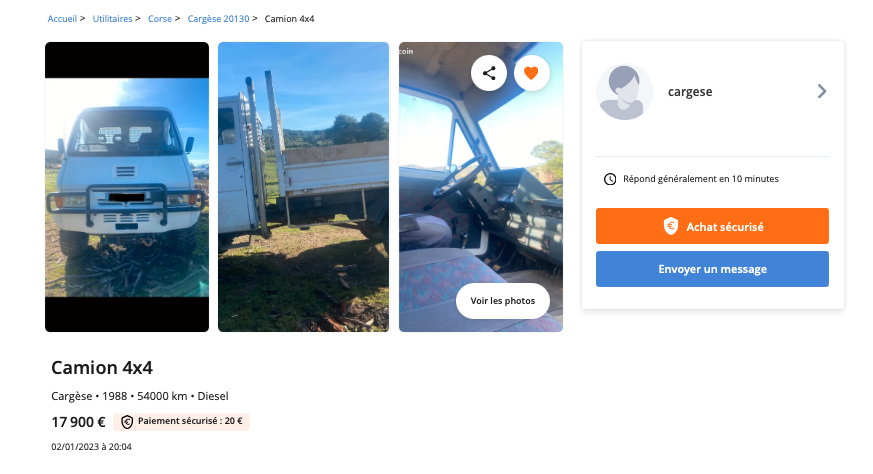View the front photo of the truck
This screenshot has width=873, height=474.
click(x=127, y=187)
